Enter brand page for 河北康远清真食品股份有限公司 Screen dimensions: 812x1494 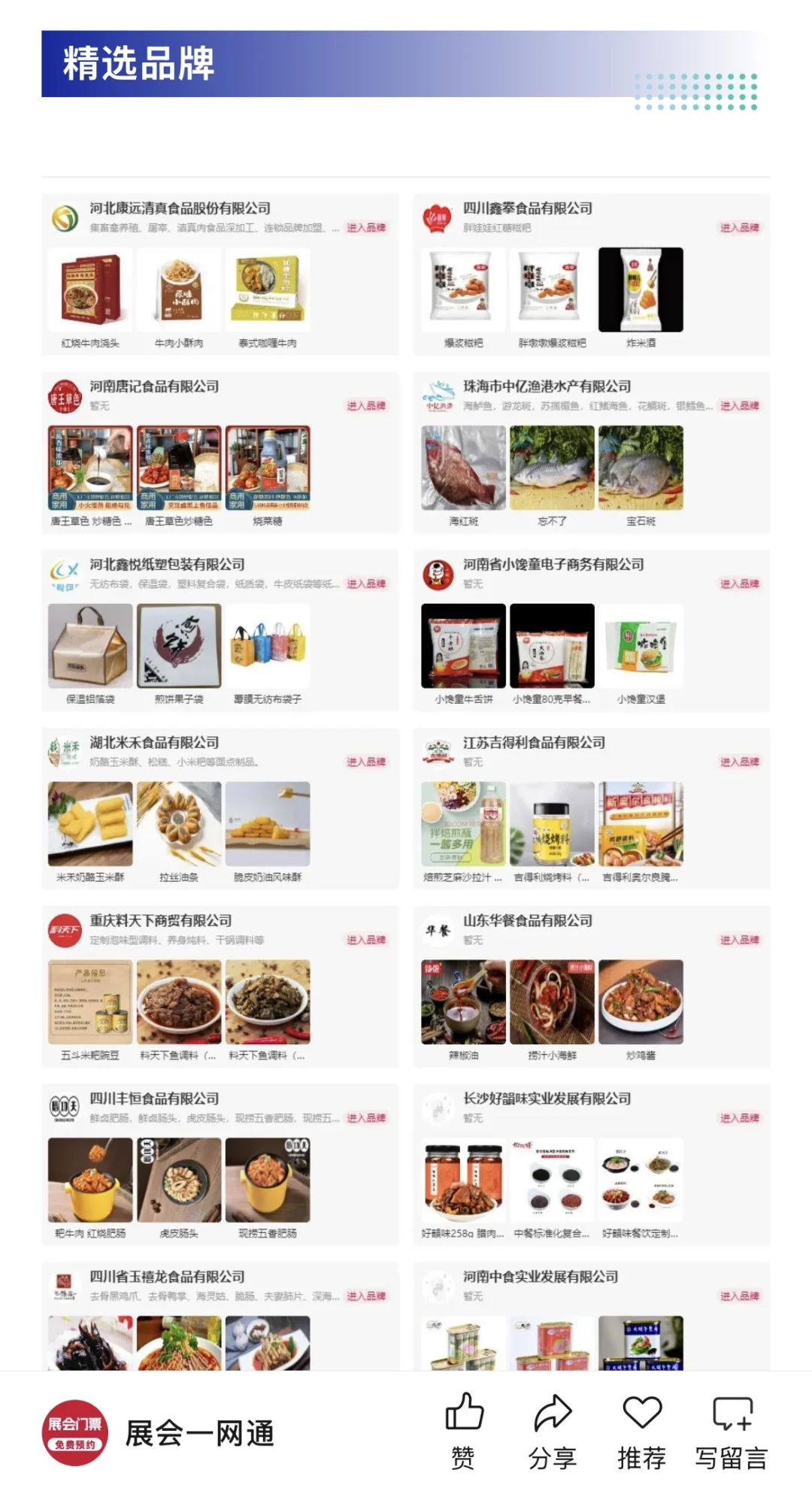coord(366,228)
